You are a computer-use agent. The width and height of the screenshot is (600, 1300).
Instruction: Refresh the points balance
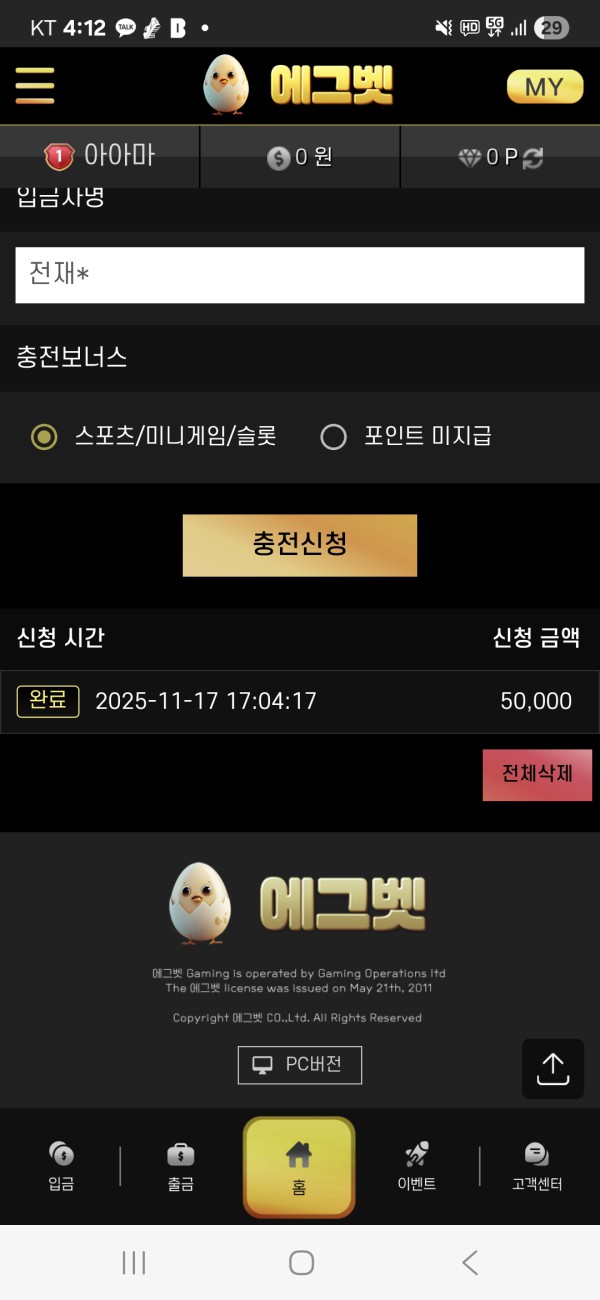(x=534, y=158)
